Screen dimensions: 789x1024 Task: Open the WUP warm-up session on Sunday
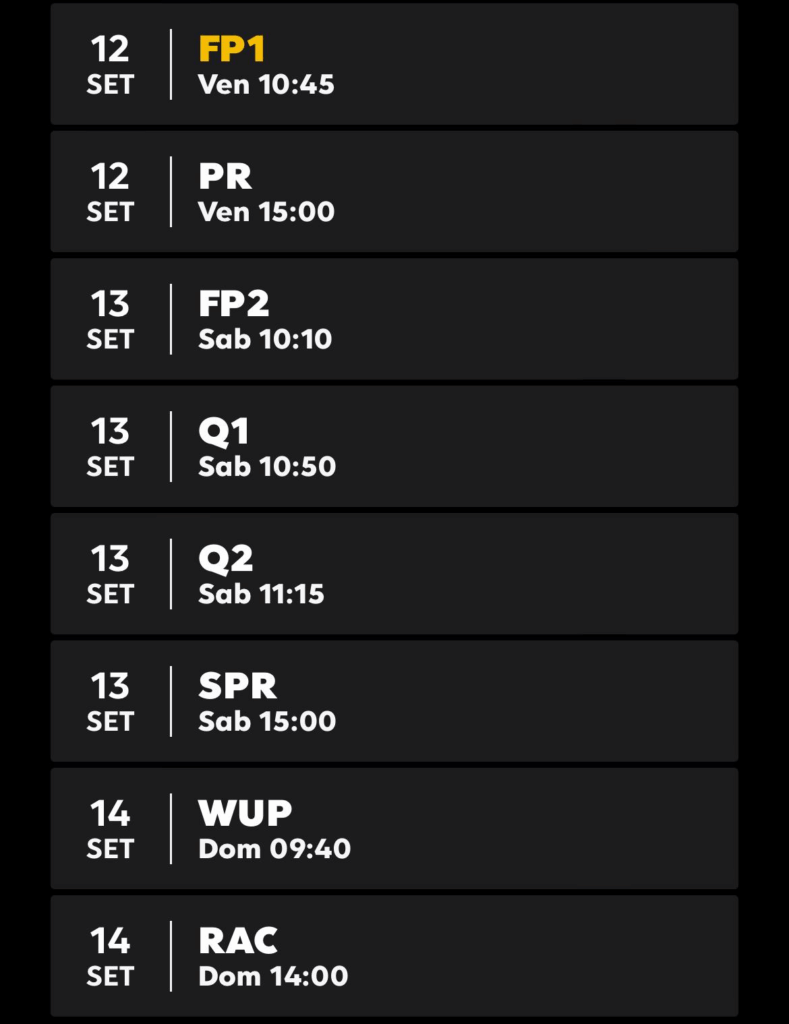[394, 828]
